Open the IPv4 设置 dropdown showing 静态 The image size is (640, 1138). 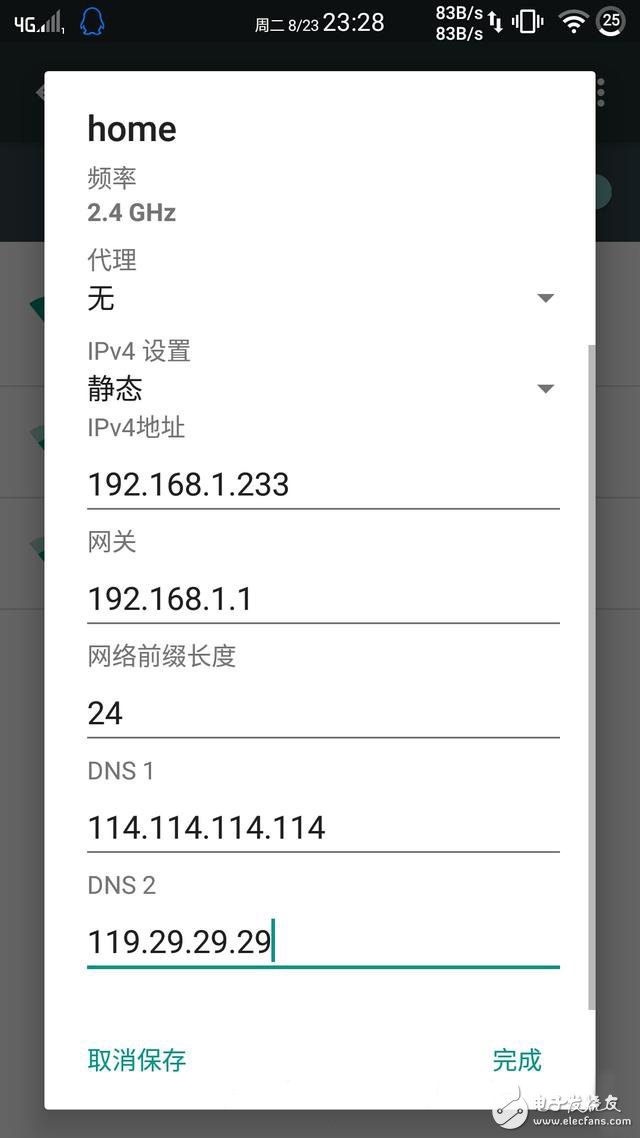tap(323, 389)
